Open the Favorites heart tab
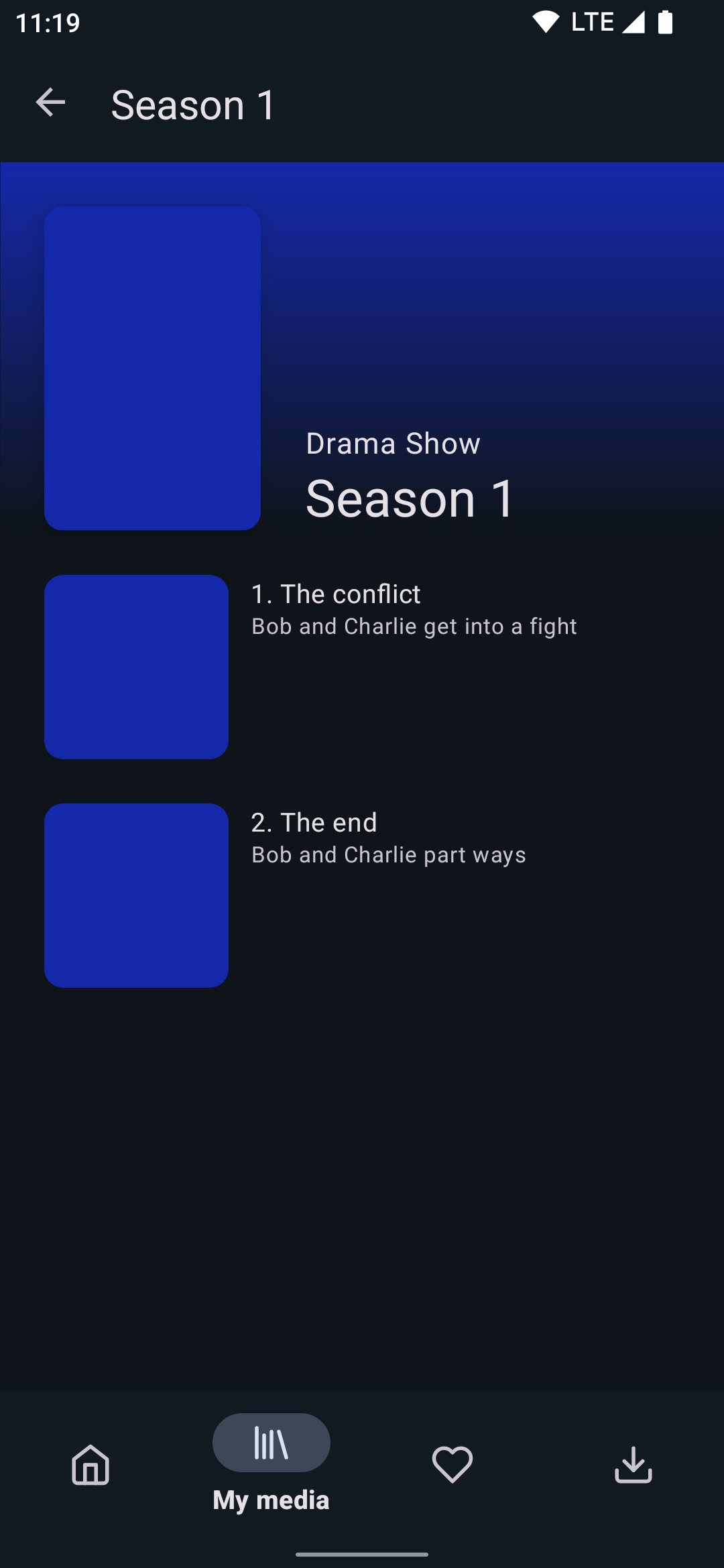 pos(452,1465)
